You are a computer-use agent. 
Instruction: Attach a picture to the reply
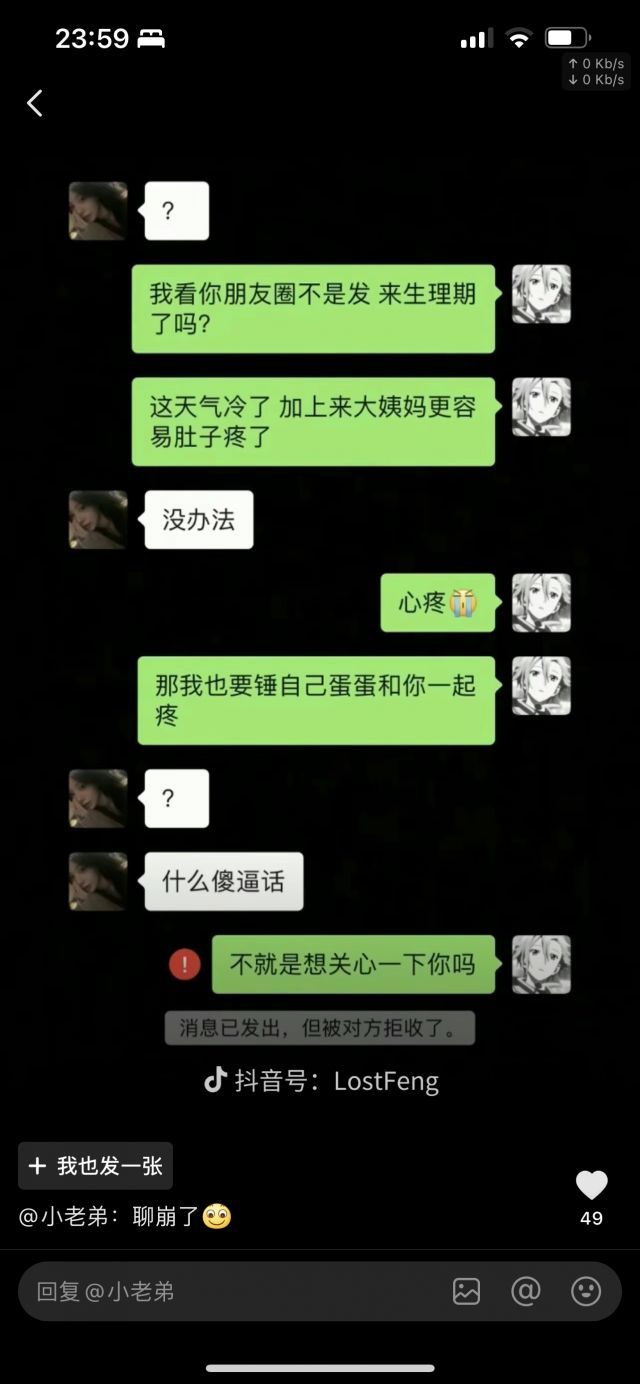pos(466,1292)
